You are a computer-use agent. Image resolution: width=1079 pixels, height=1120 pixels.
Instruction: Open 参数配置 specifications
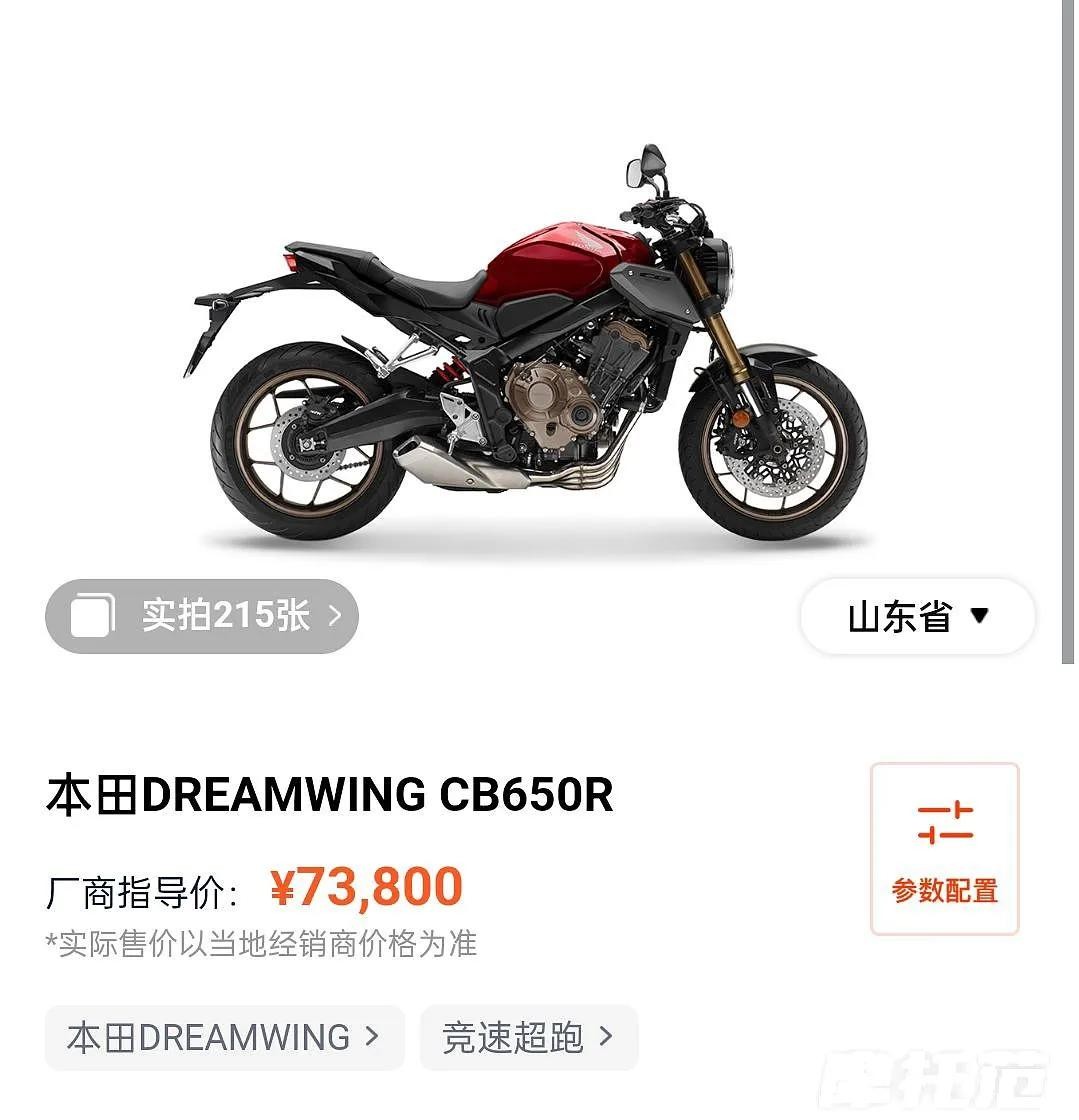(944, 849)
